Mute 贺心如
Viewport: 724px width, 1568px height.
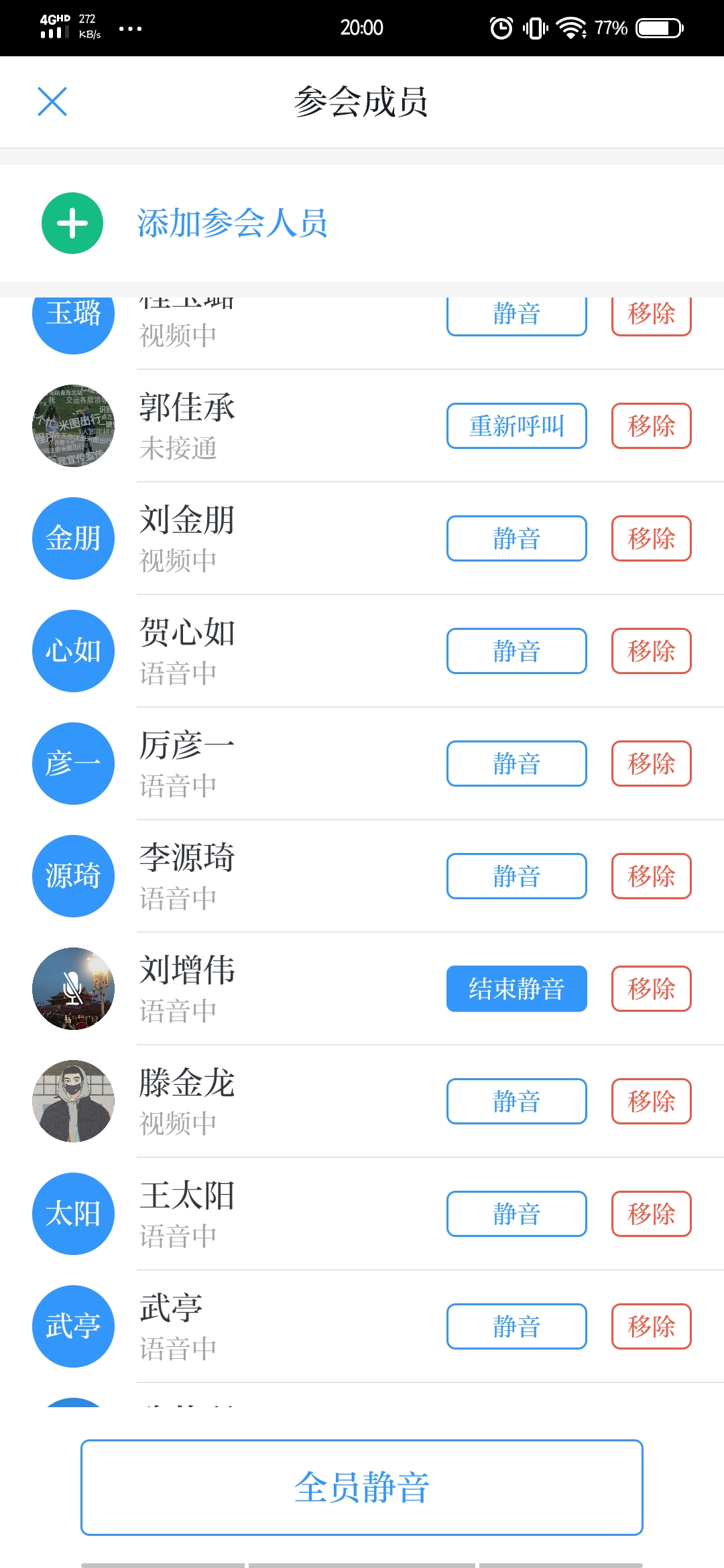coord(516,651)
